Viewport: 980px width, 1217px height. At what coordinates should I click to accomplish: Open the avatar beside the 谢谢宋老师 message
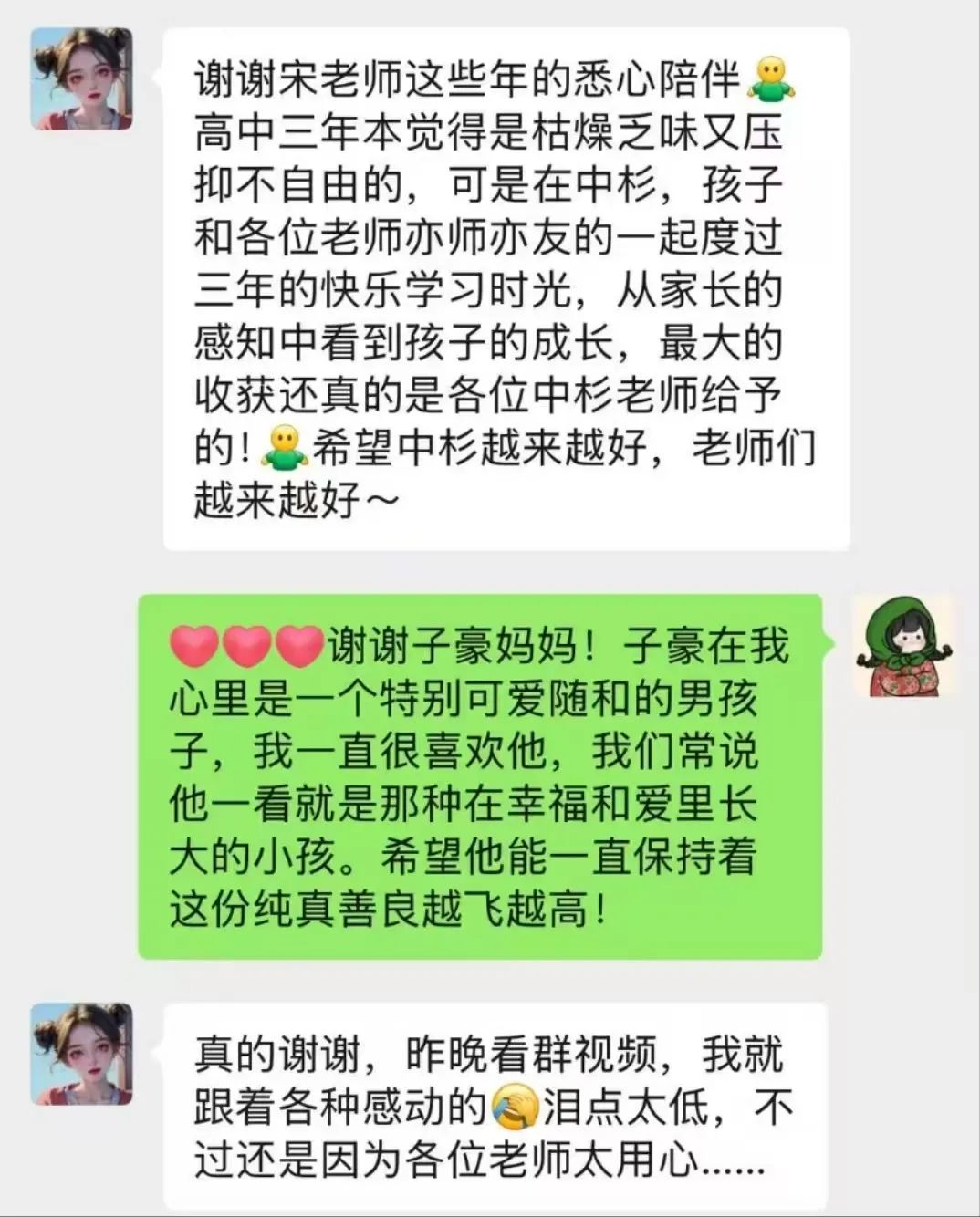point(82,78)
